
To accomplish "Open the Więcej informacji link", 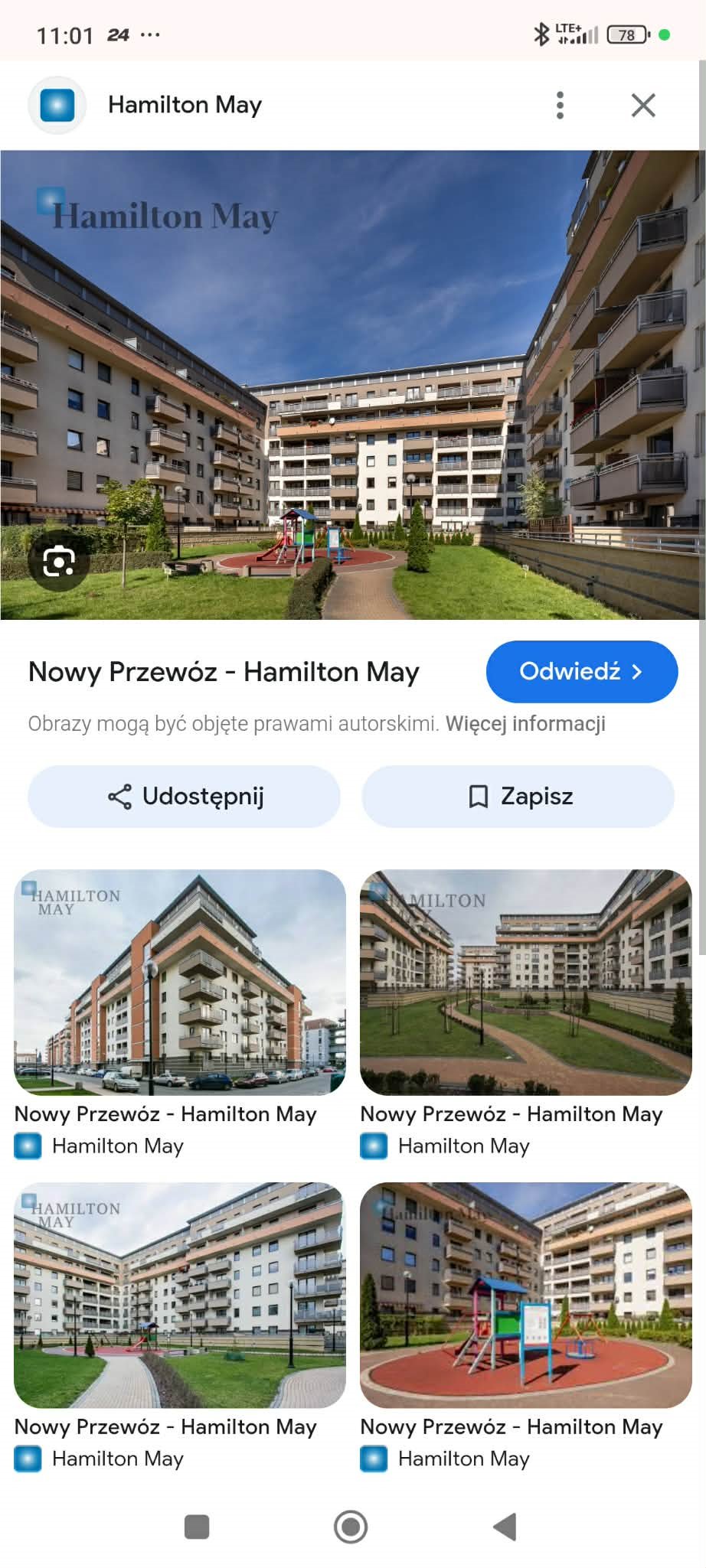I will point(525,724).
